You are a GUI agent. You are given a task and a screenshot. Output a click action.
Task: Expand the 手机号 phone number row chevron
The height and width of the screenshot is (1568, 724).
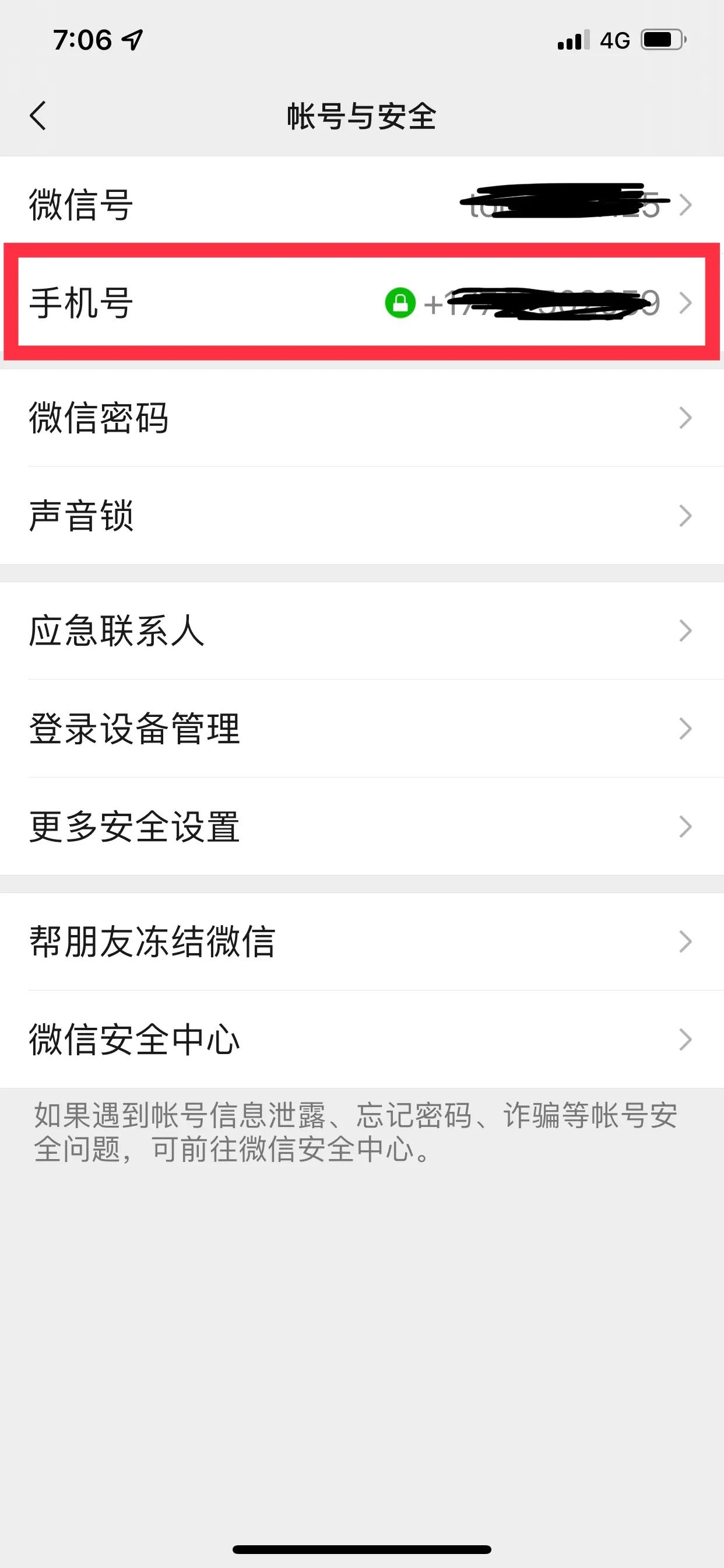[687, 303]
